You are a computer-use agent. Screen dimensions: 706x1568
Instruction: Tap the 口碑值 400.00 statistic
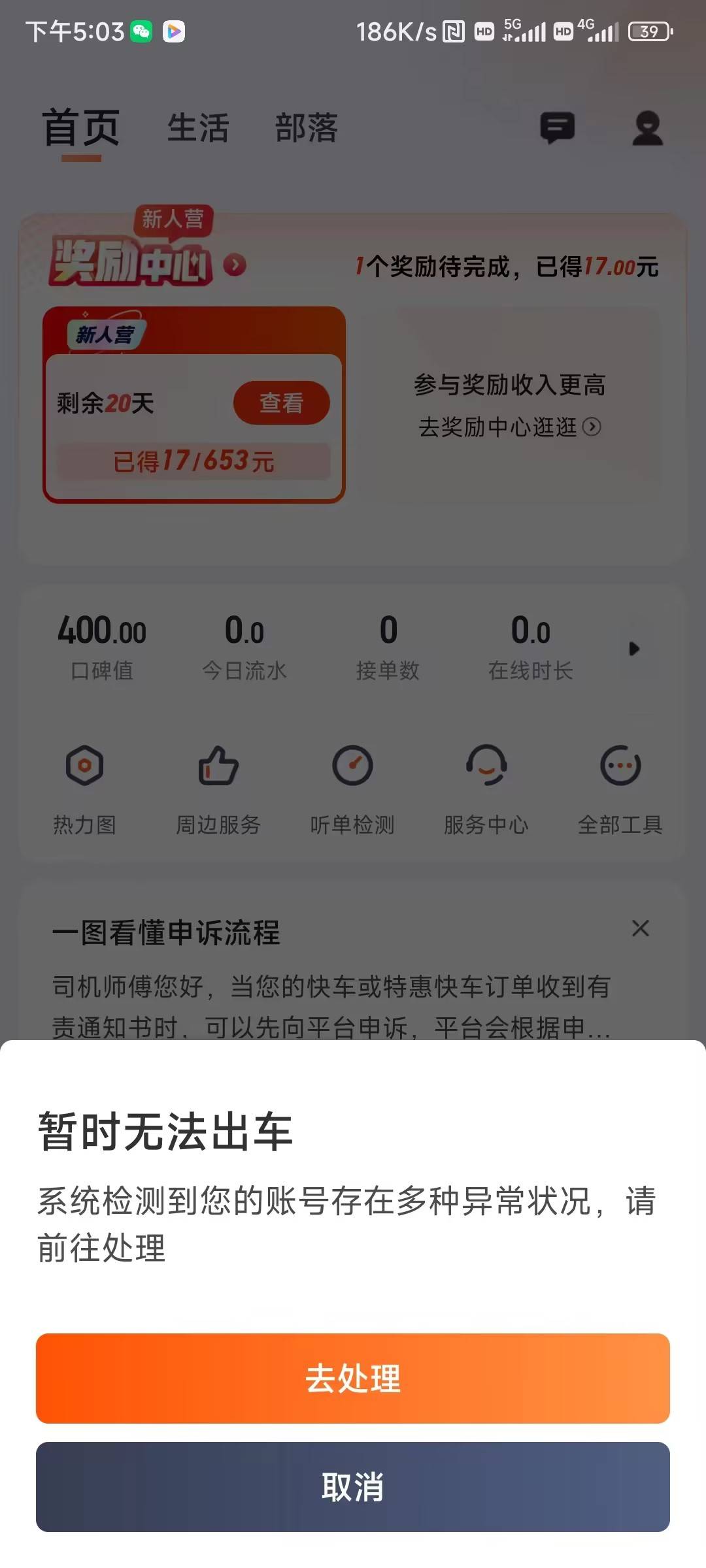click(x=101, y=647)
